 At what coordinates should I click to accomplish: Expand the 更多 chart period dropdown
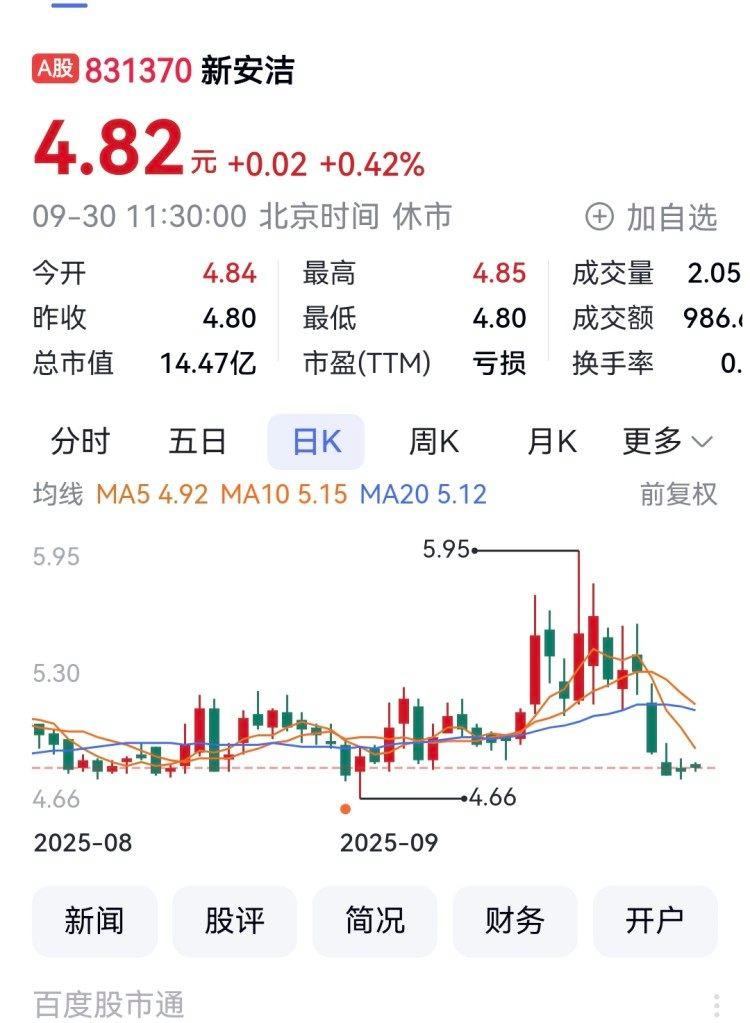pyautogui.click(x=667, y=441)
